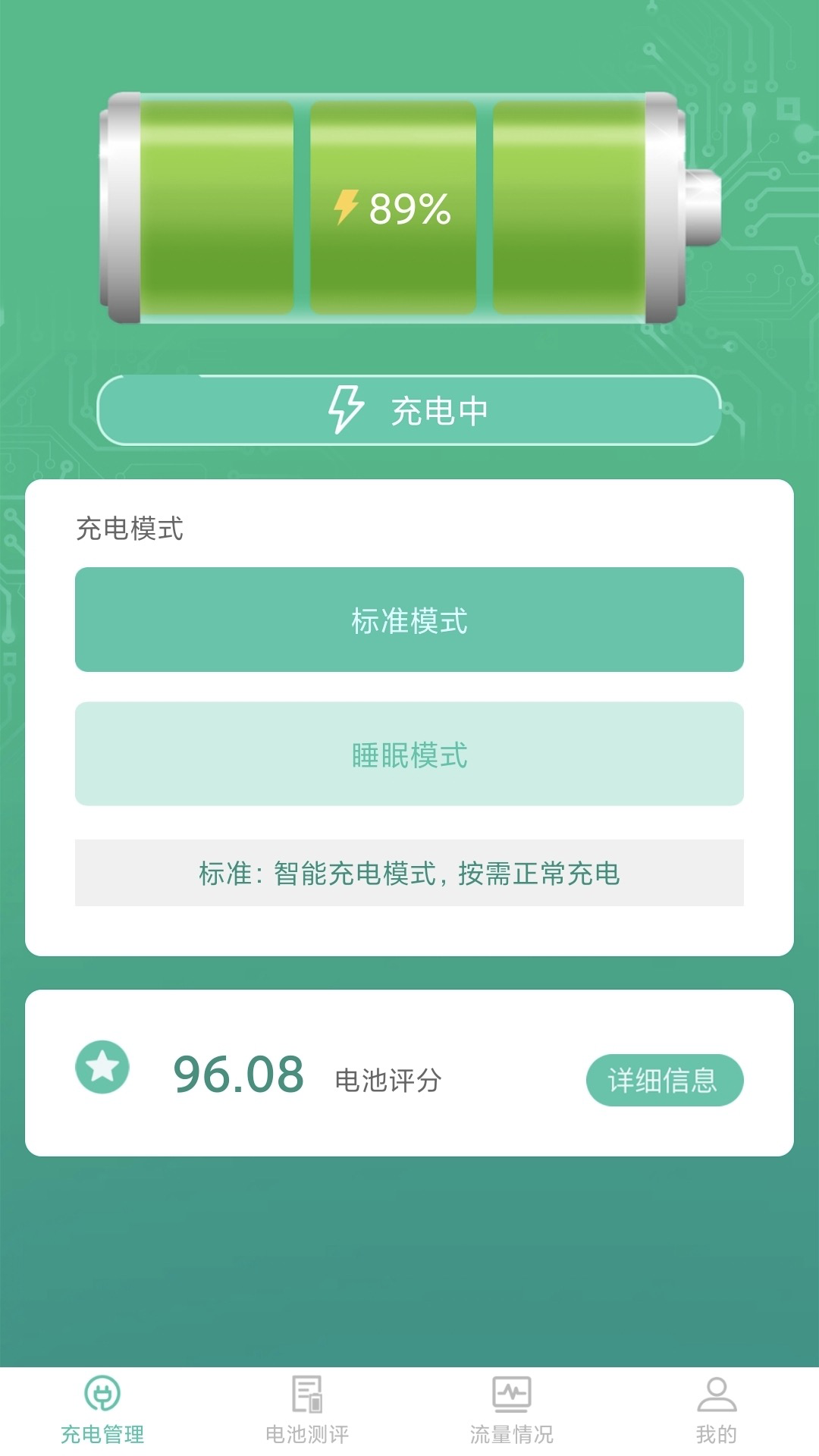This screenshot has width=819, height=1456.
Task: Switch to the 电池测评 tab
Action: (307, 1410)
